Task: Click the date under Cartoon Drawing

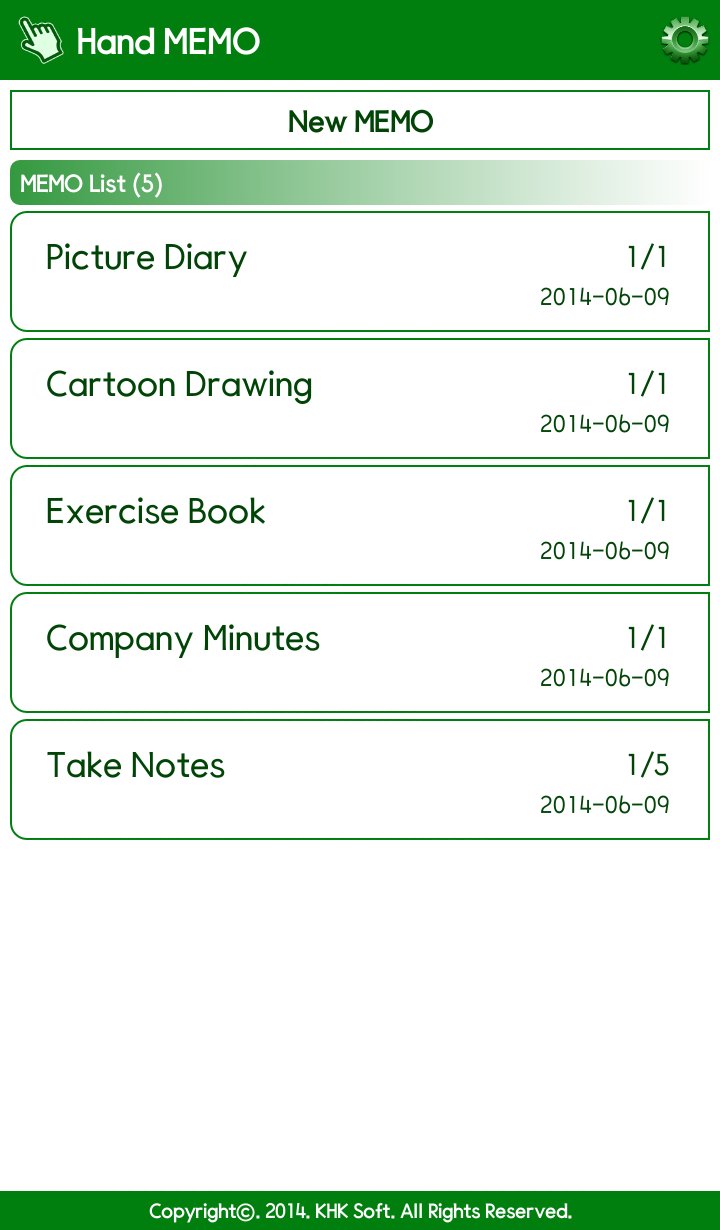Action: (x=604, y=423)
